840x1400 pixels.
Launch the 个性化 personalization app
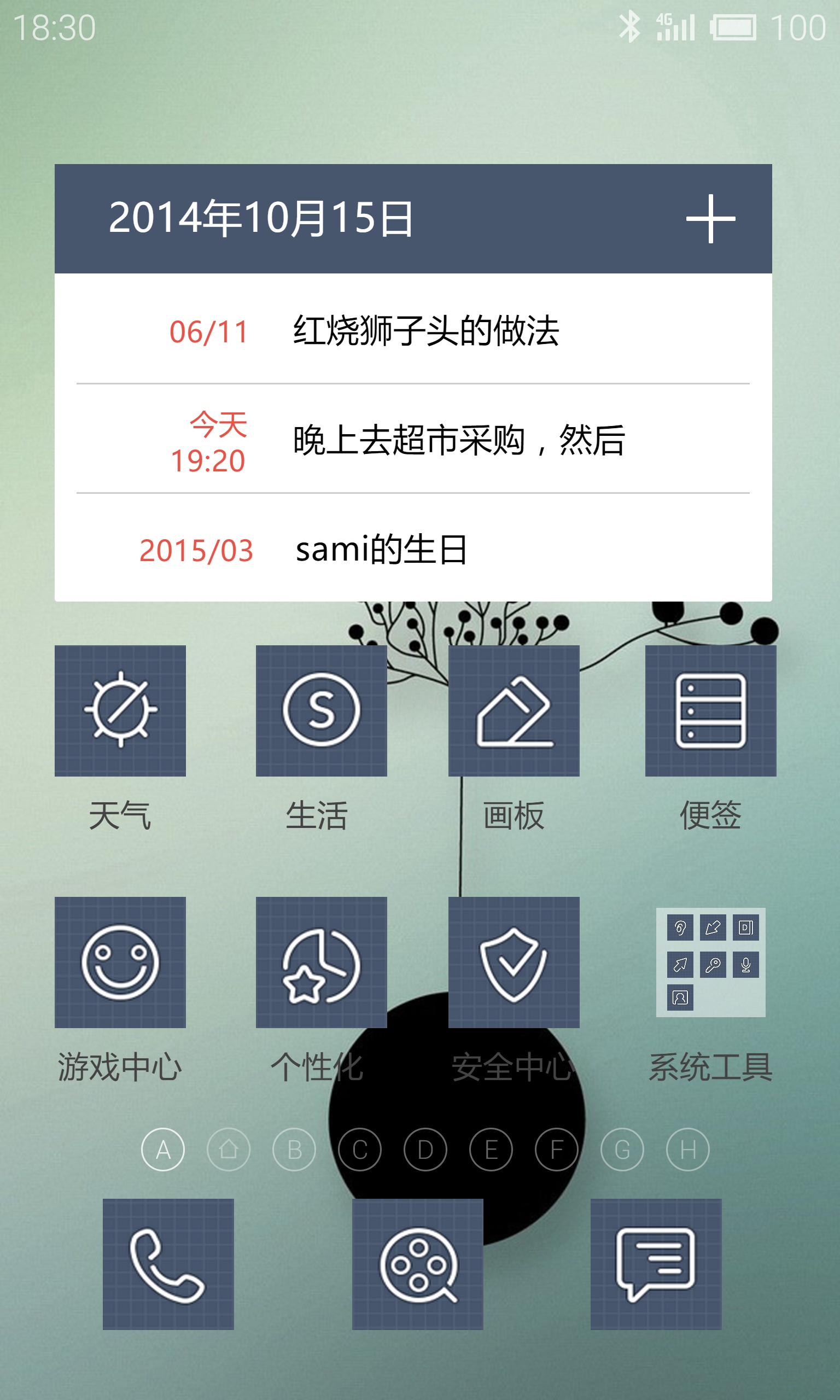click(x=321, y=962)
